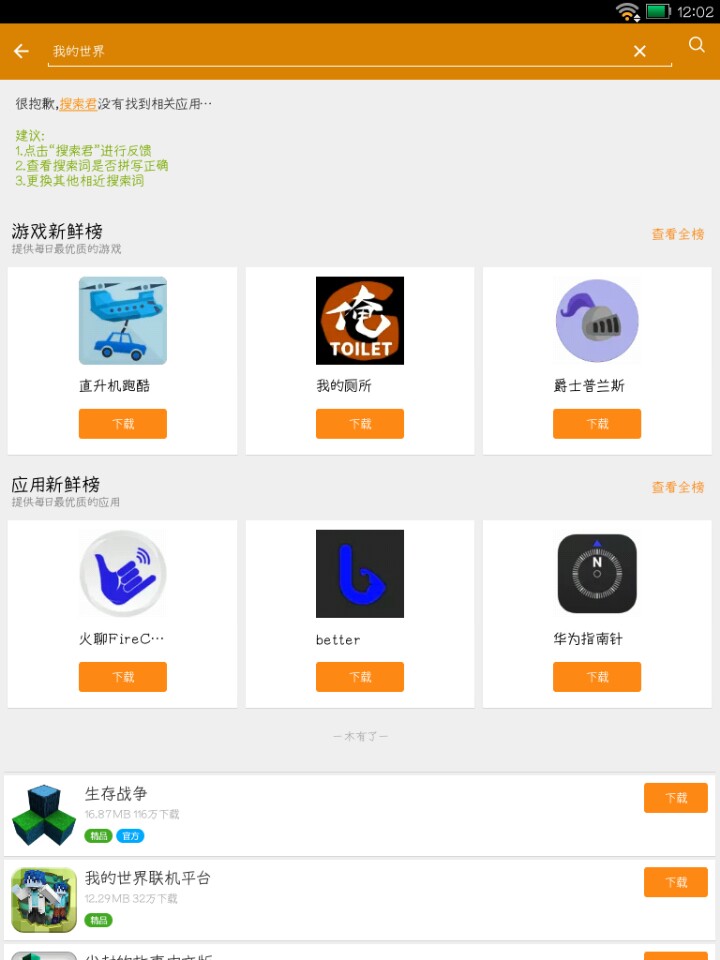Download the better app
The image size is (720, 960).
[360, 677]
